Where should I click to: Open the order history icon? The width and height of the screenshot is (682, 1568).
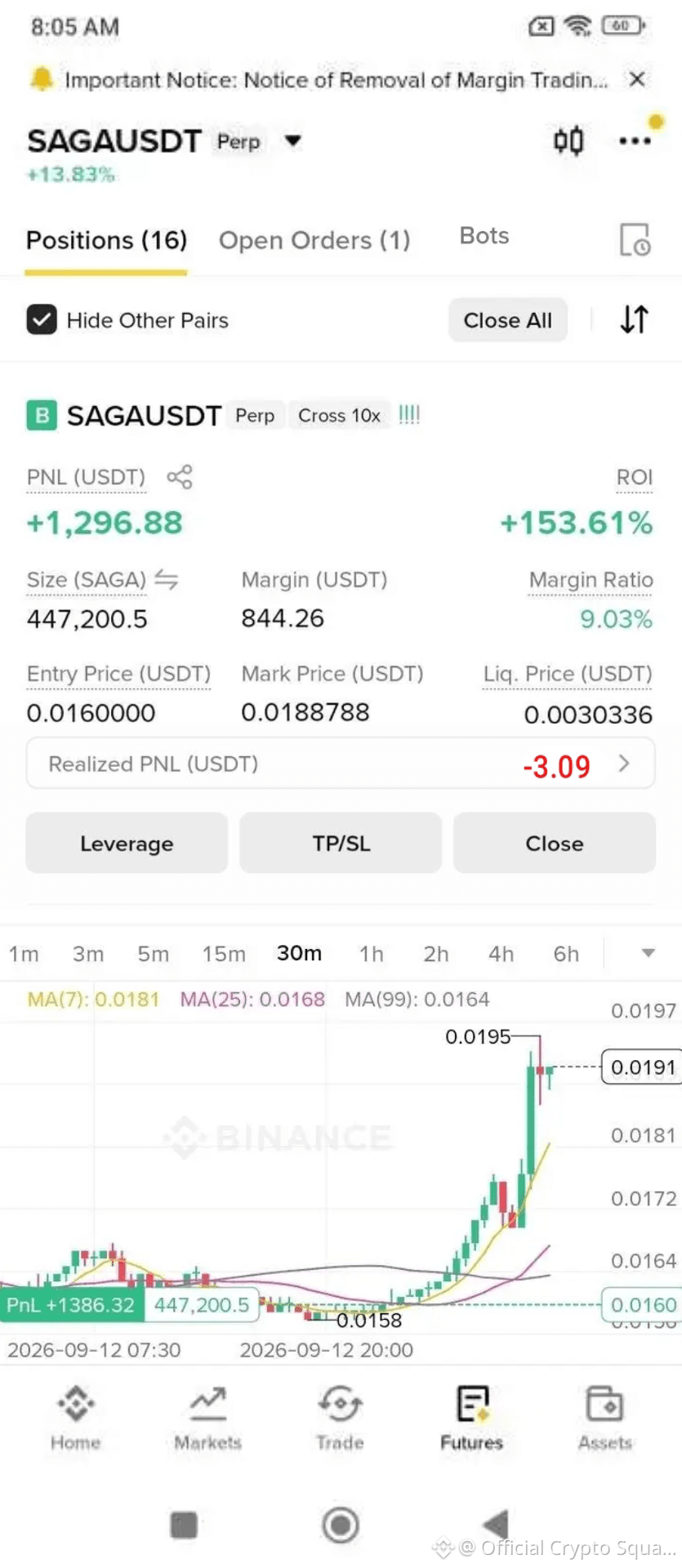635,240
